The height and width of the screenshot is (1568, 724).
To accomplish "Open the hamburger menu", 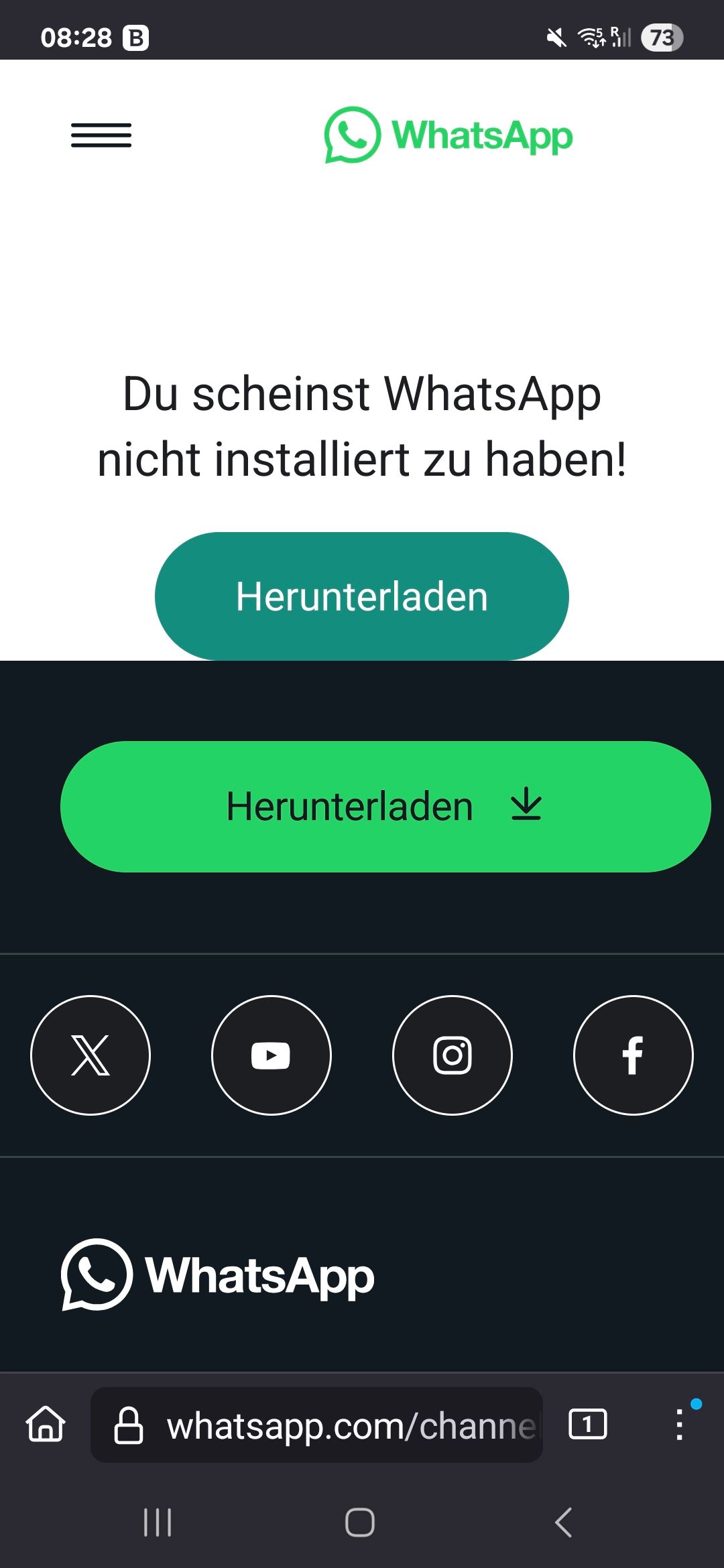I will pos(101,135).
